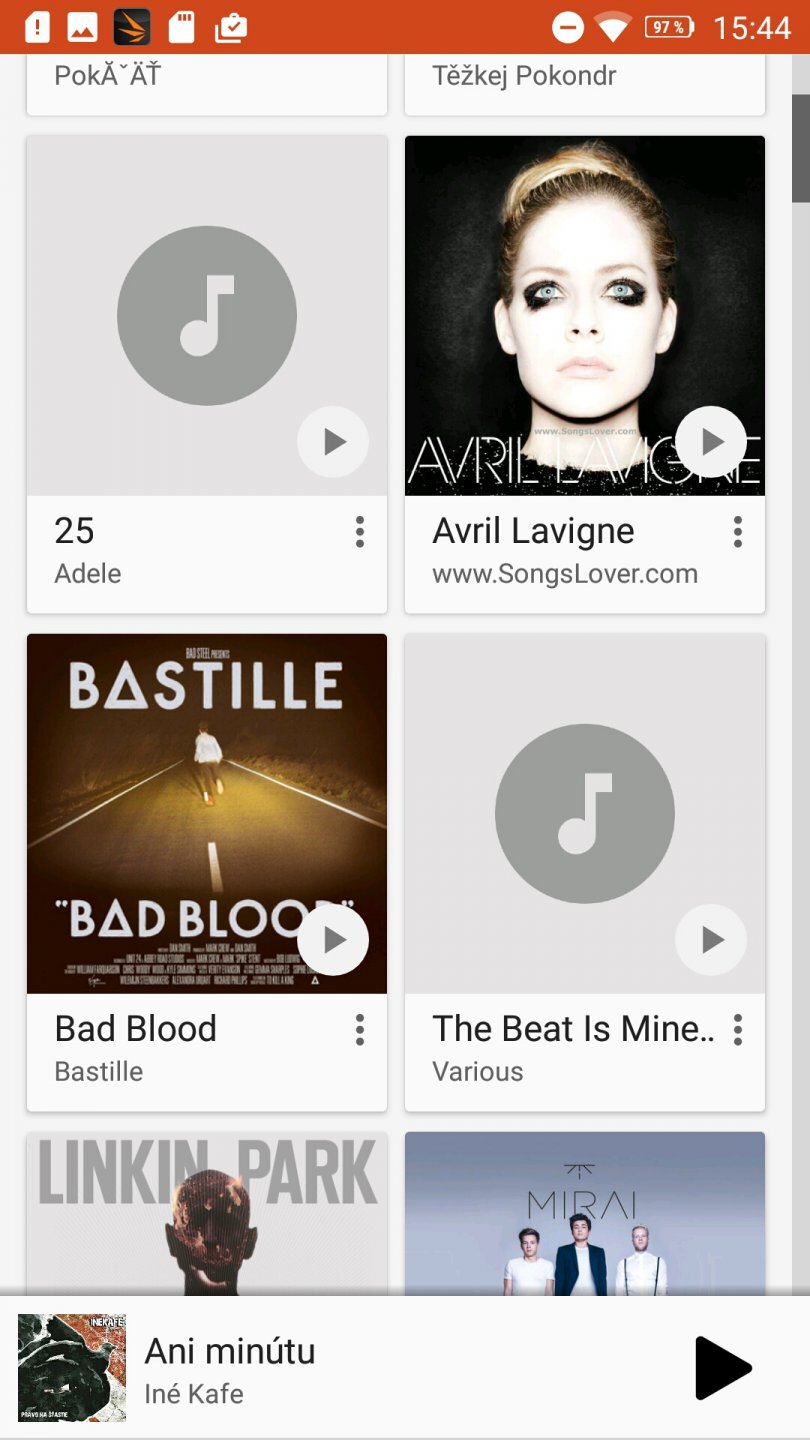
Task: Play the Avril Lavigne album
Action: pos(711,441)
